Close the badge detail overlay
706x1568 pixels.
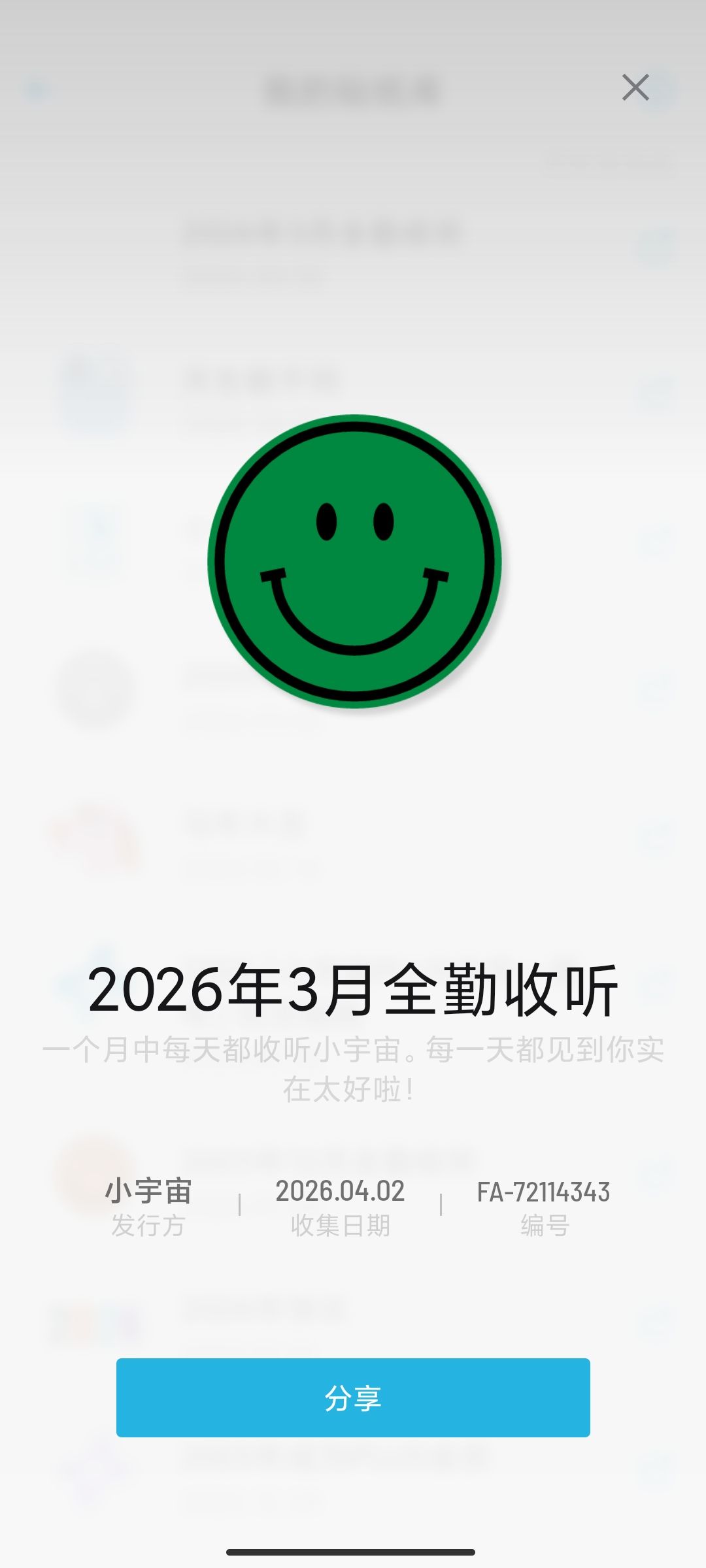pos(635,88)
